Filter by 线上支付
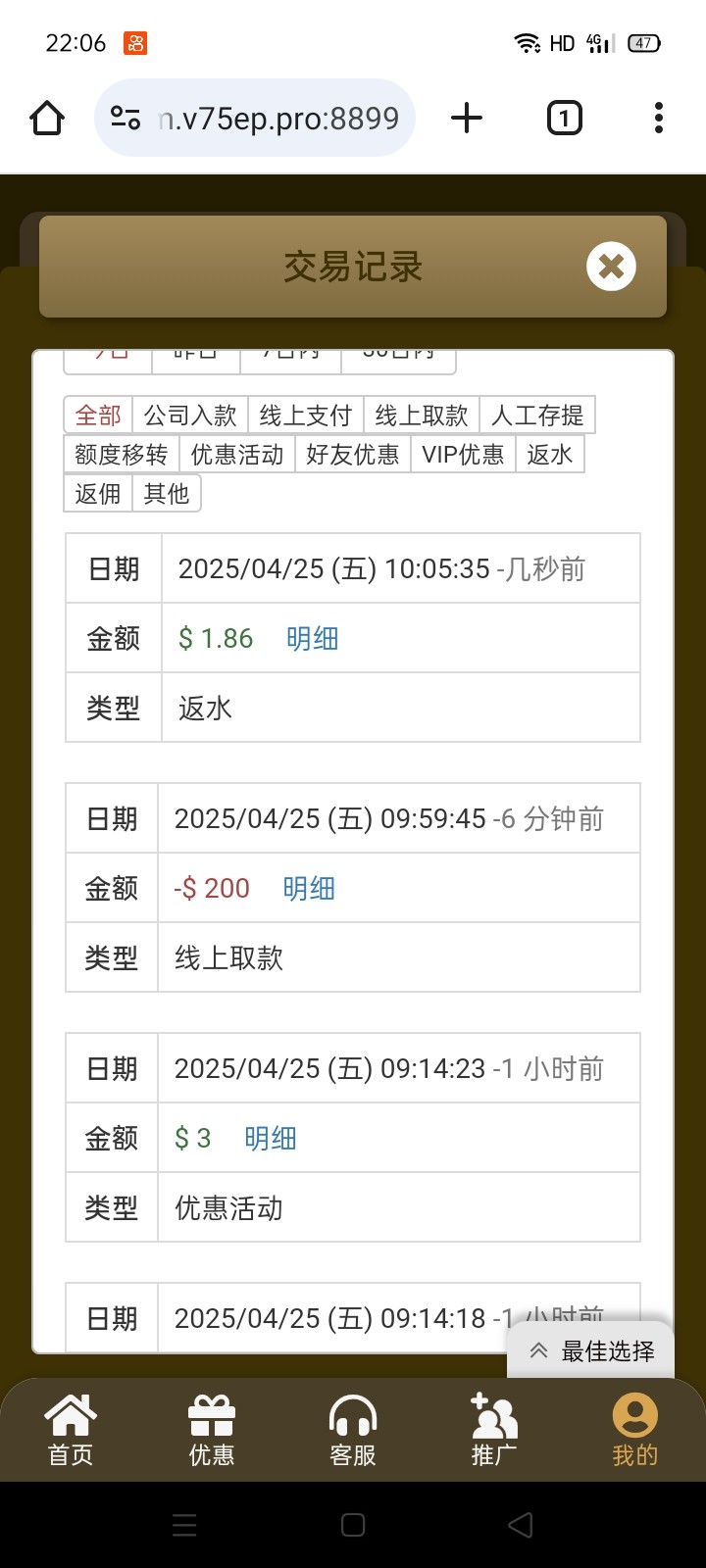Image resolution: width=706 pixels, height=1568 pixels. tap(305, 416)
